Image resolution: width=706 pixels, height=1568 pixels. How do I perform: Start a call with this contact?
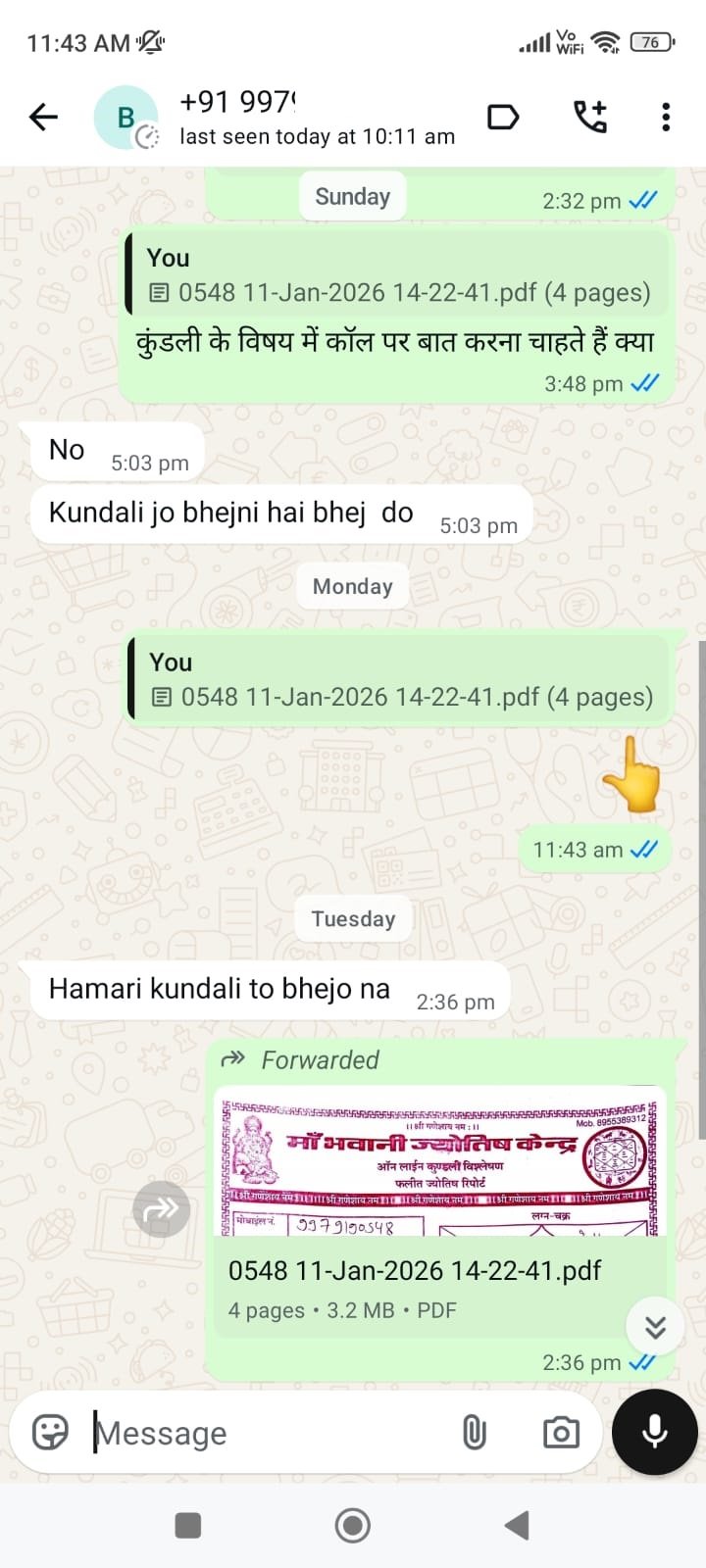coord(589,118)
